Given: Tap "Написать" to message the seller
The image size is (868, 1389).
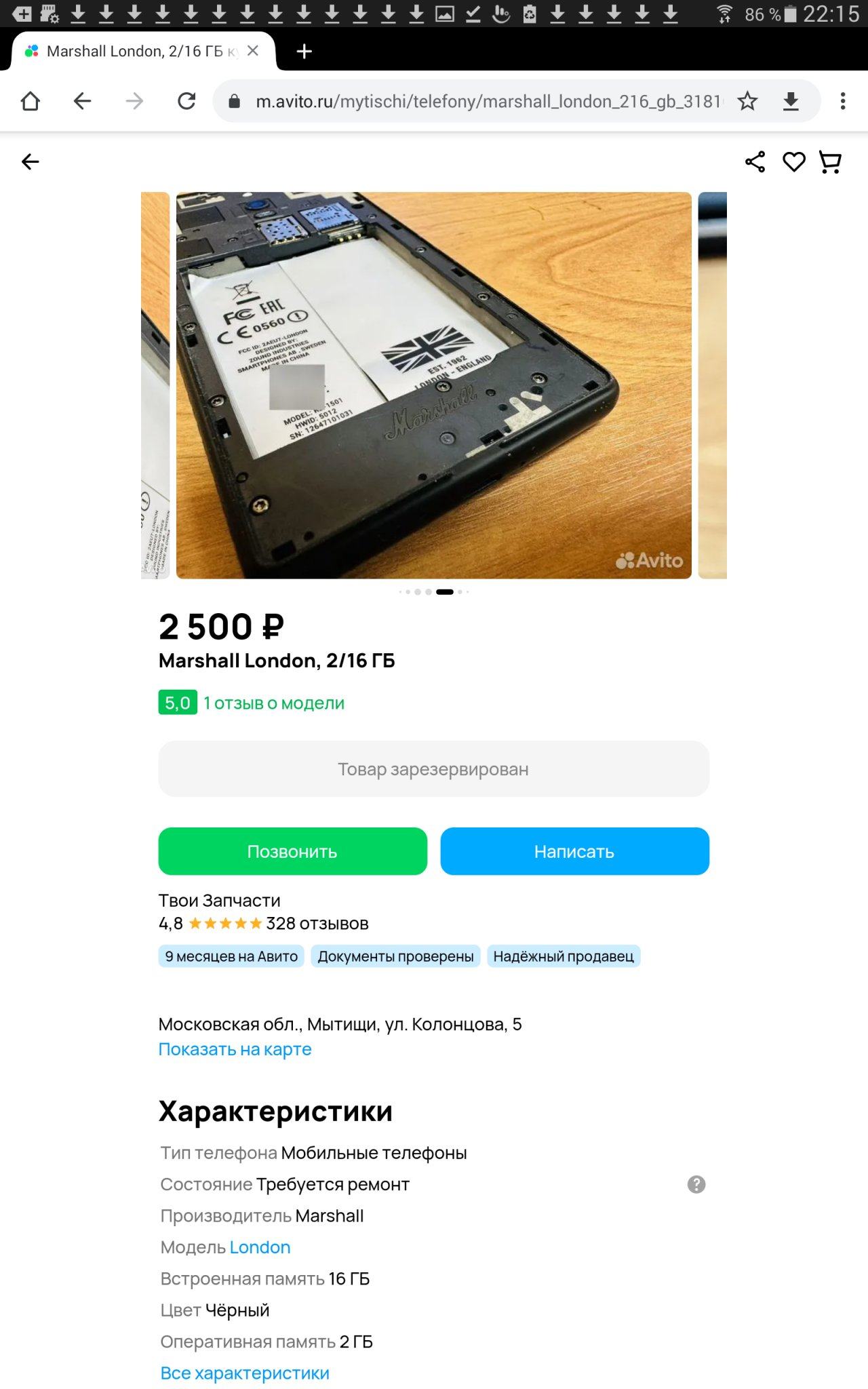Looking at the screenshot, I should click(574, 851).
